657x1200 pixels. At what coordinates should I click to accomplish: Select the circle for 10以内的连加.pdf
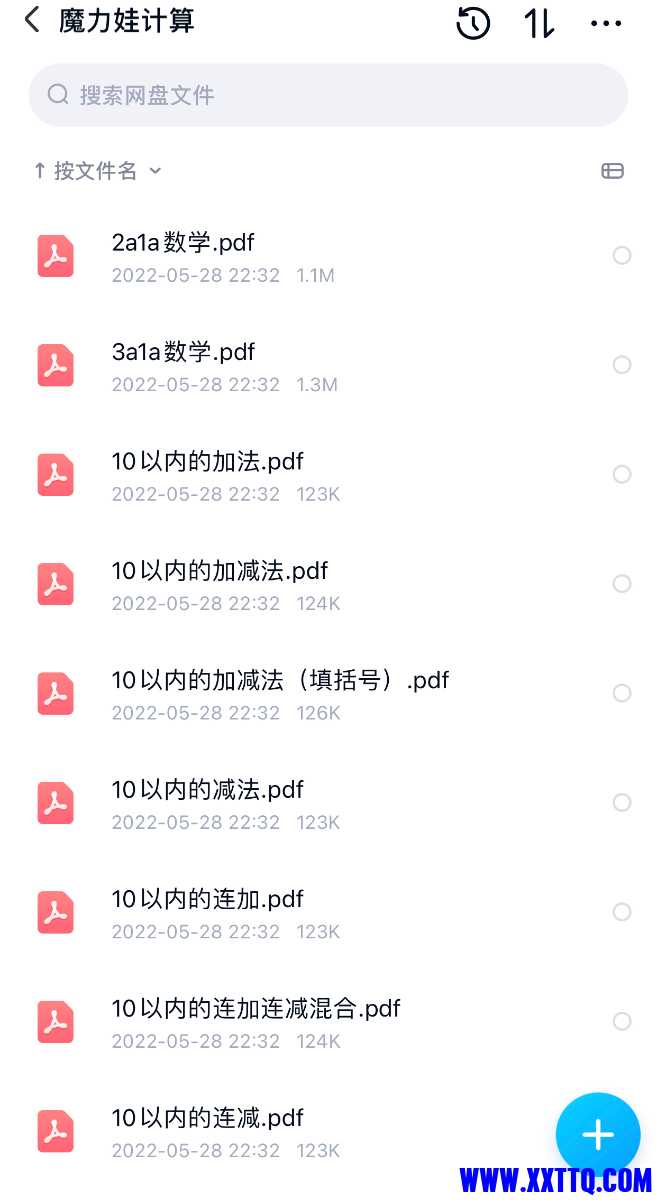pyautogui.click(x=621, y=912)
